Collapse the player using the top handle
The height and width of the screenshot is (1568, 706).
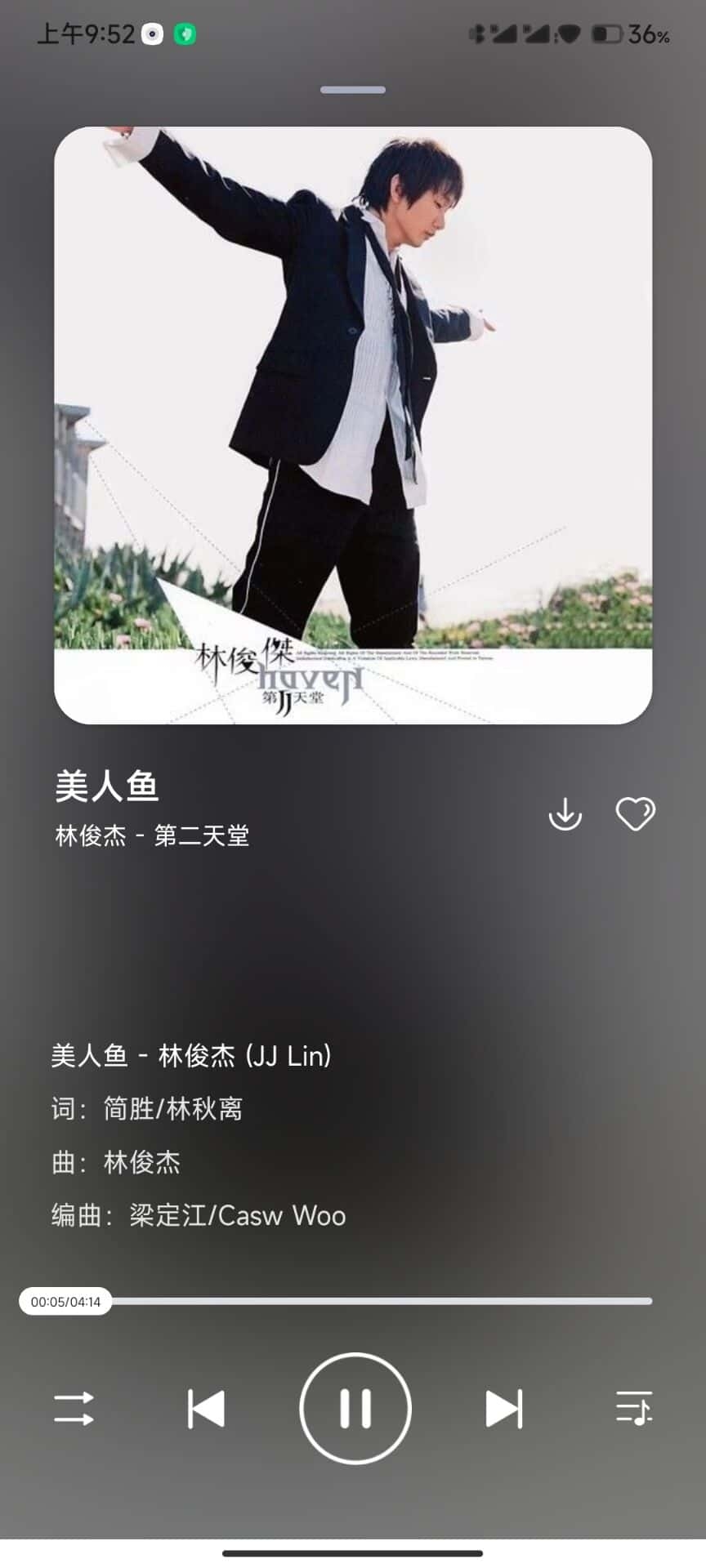353,90
